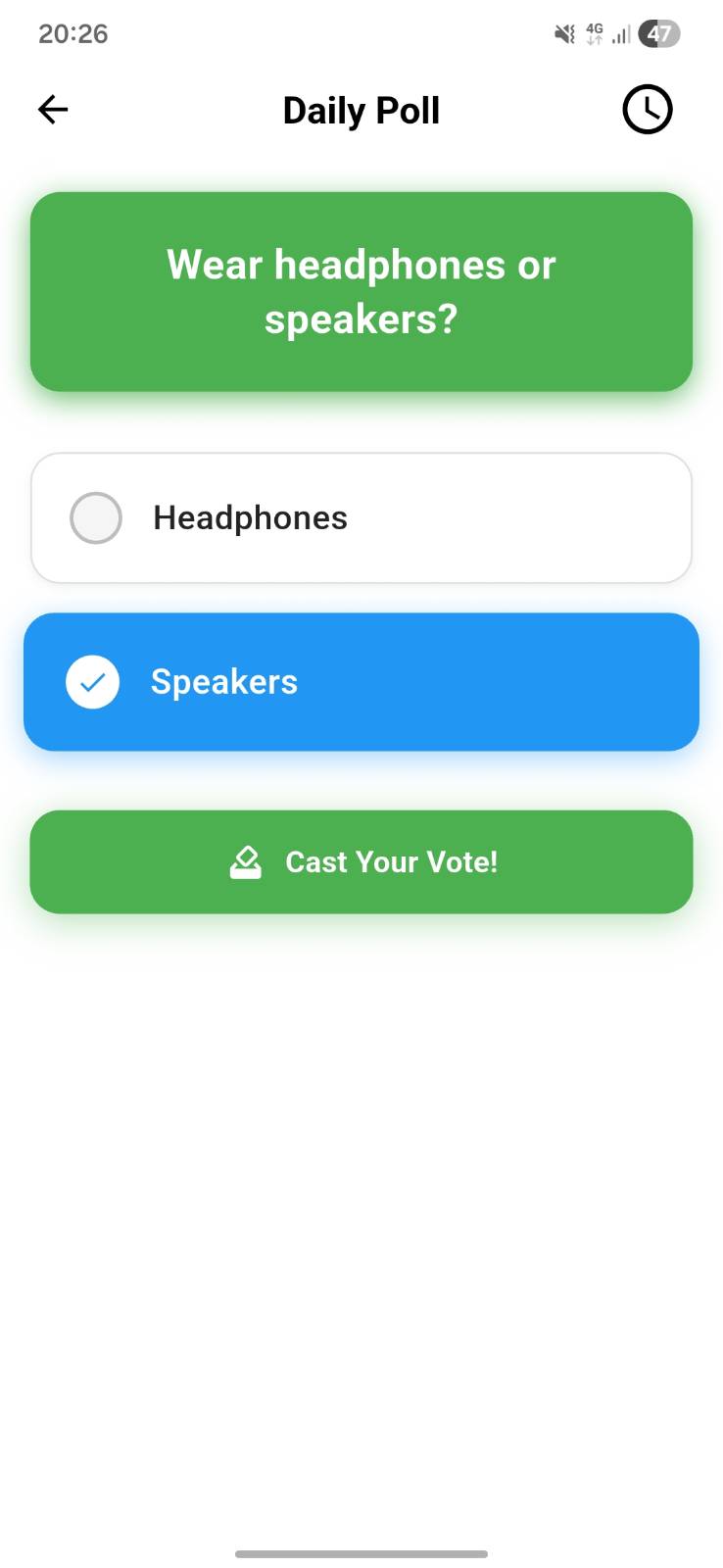Click the mute status bar icon
This screenshot has width=723, height=1568.
[563, 32]
